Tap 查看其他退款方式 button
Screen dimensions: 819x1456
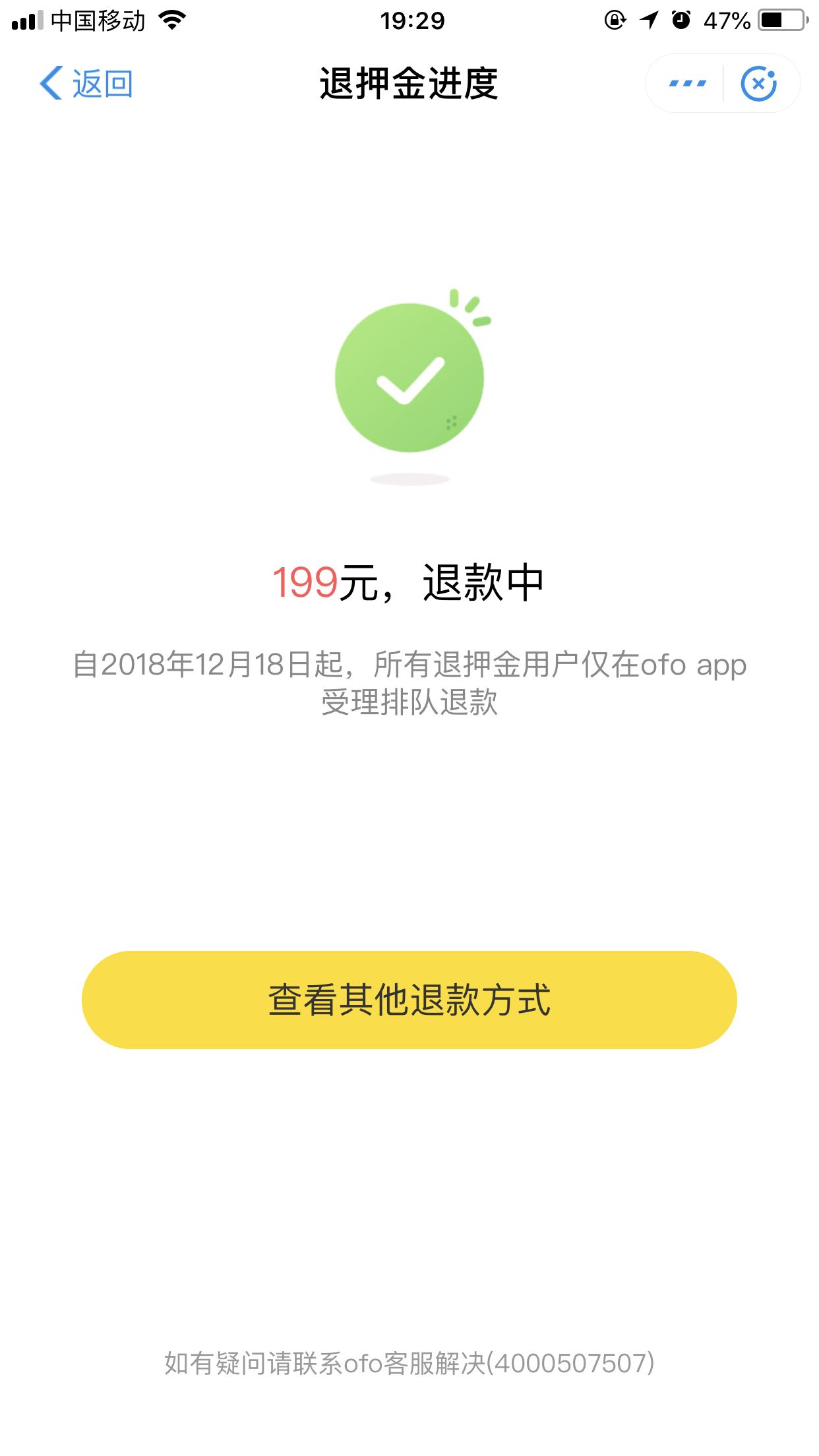point(409,1000)
